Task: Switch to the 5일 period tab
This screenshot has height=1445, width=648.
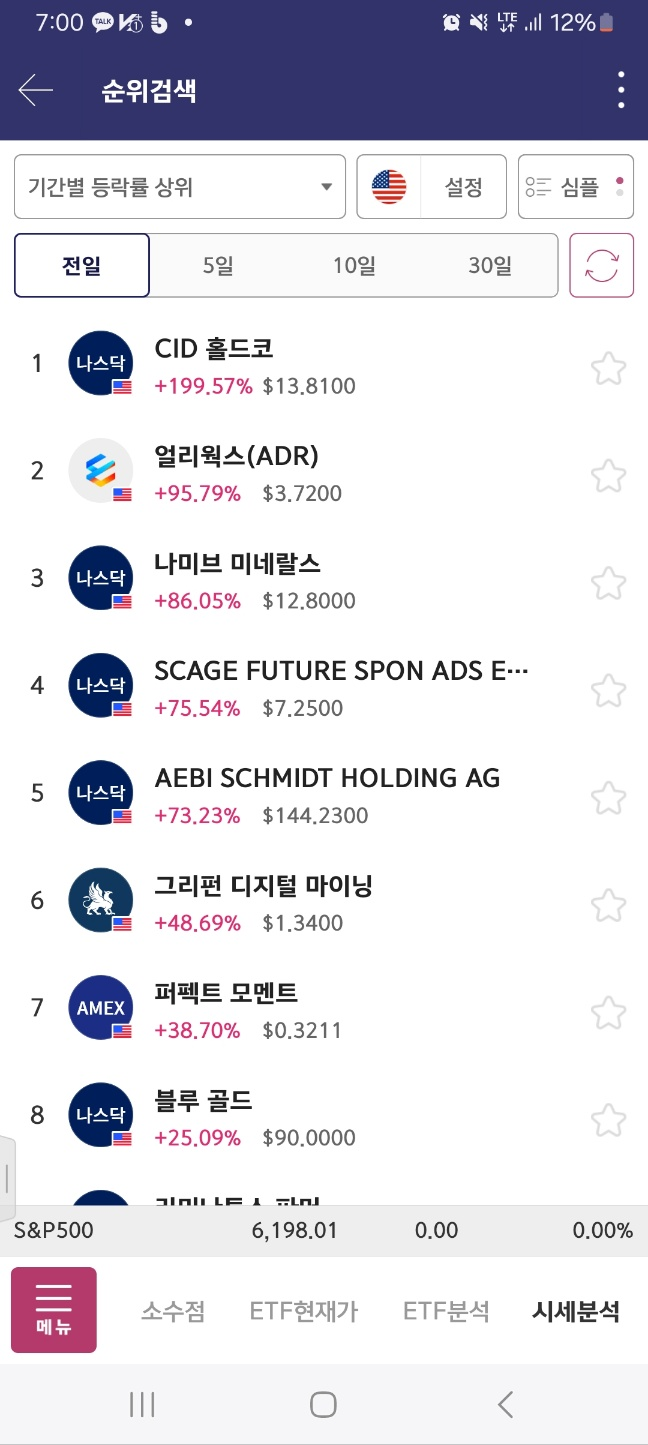Action: click(218, 266)
